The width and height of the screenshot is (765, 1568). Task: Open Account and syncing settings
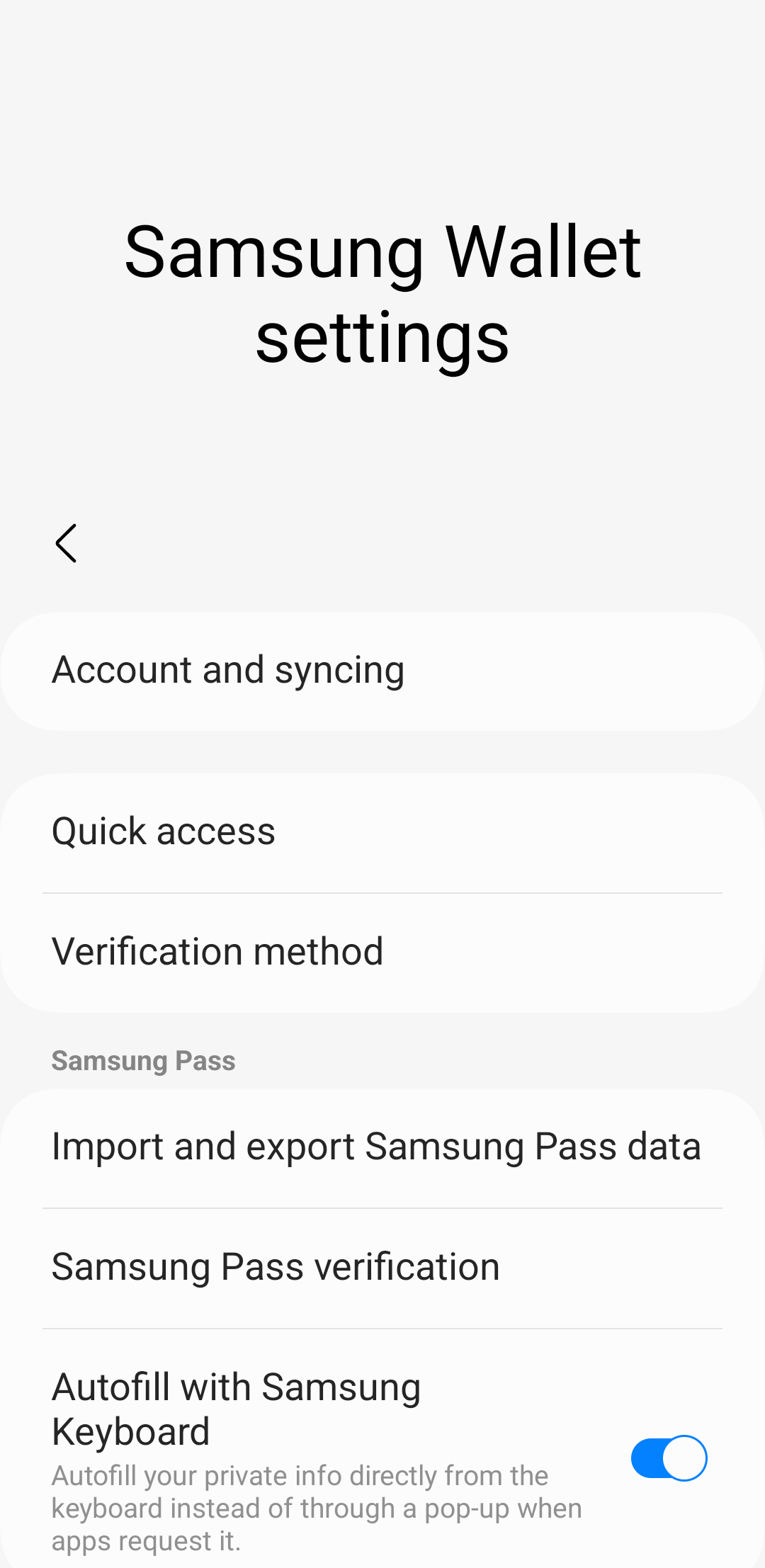pos(382,669)
